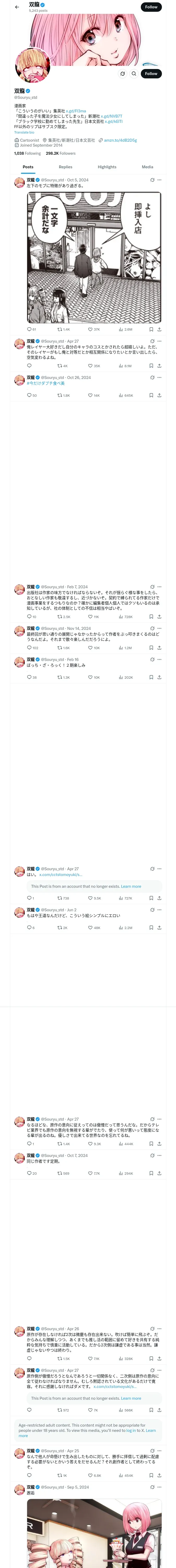
Task: Share the Jun 2 post
Action: point(159,928)
